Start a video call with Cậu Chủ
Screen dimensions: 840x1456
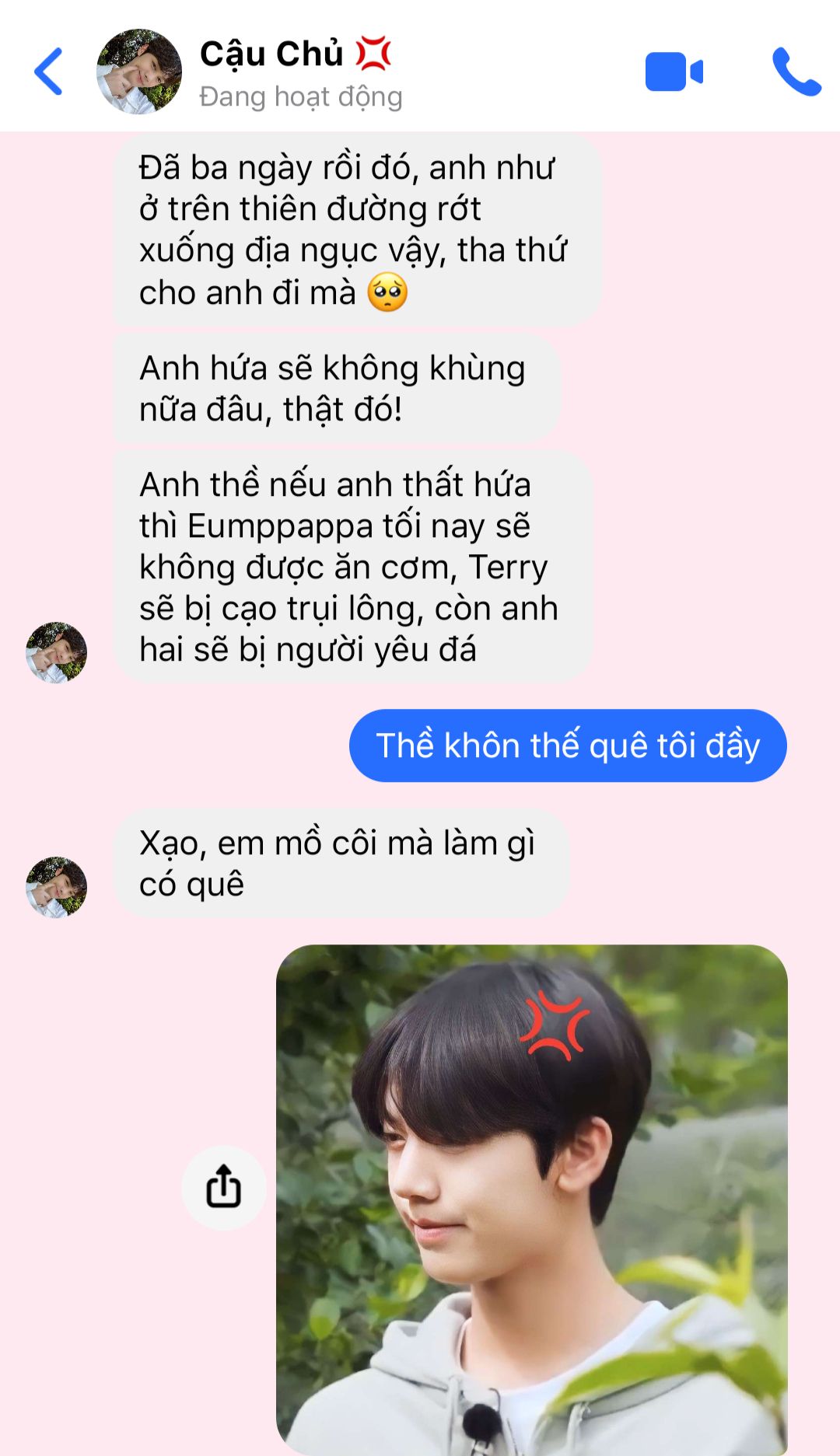pos(674,72)
